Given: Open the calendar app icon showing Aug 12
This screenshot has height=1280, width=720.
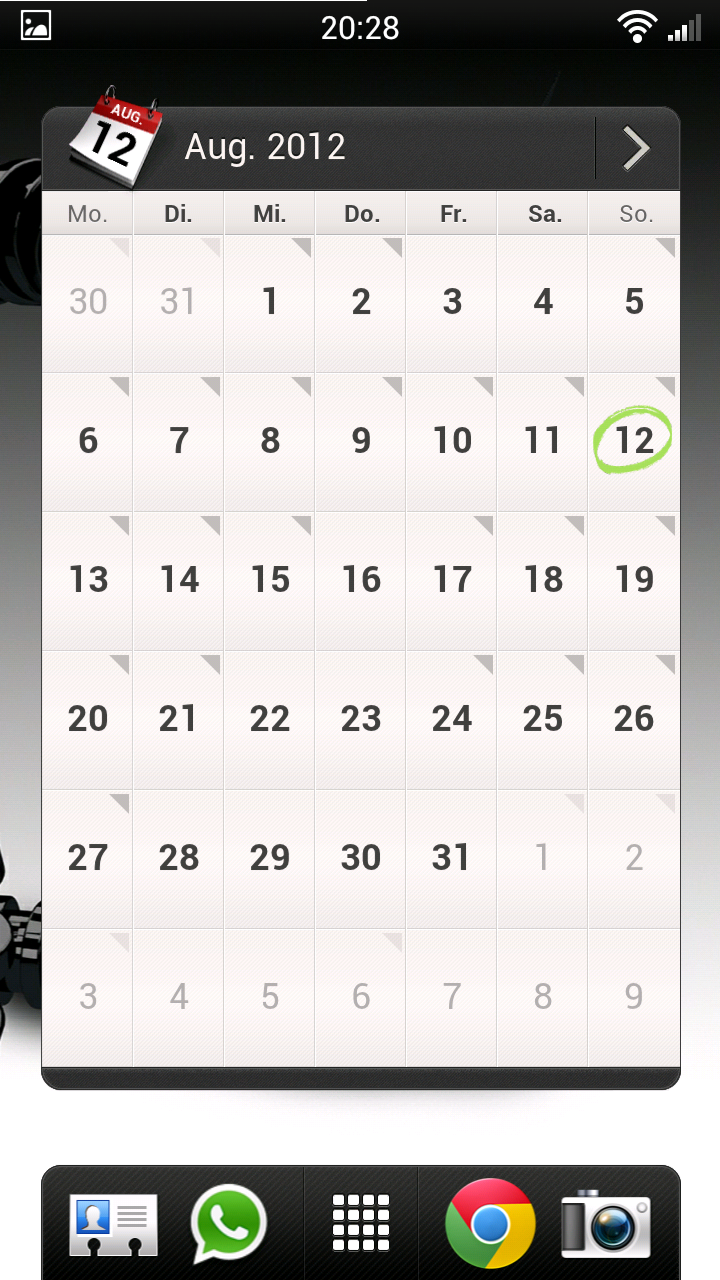Looking at the screenshot, I should pos(115,137).
